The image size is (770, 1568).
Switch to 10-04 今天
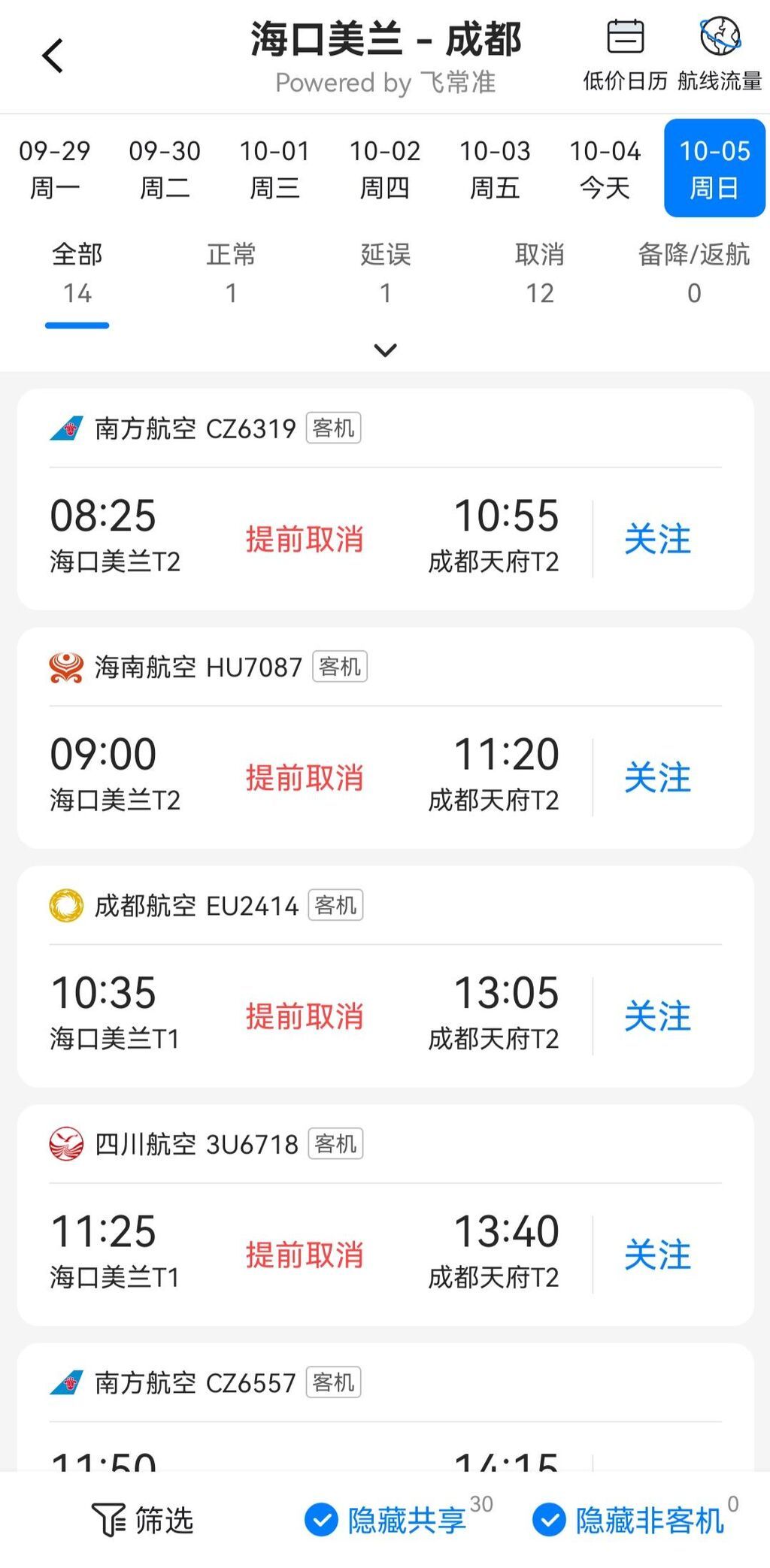click(605, 168)
